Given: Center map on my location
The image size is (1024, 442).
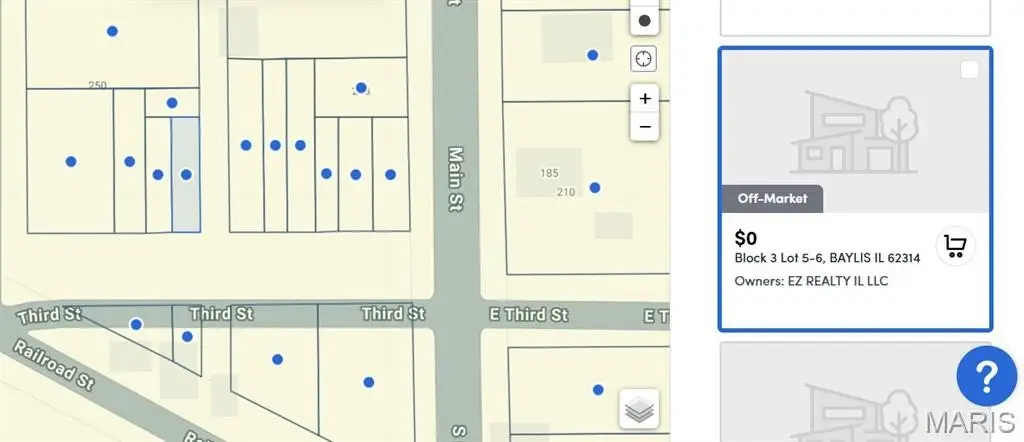Looking at the screenshot, I should point(644,59).
